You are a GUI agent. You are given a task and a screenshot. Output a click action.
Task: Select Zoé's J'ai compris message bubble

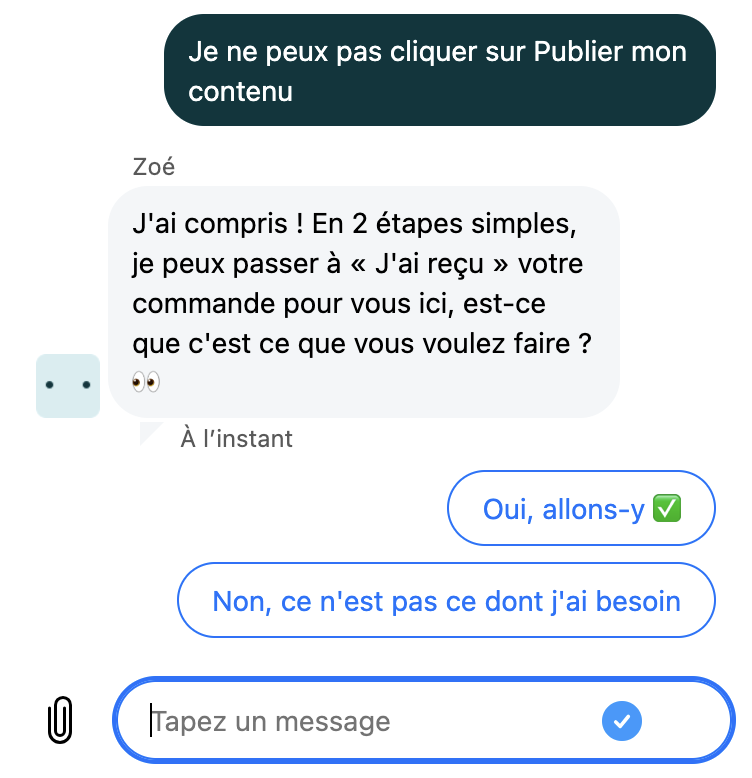(365, 300)
